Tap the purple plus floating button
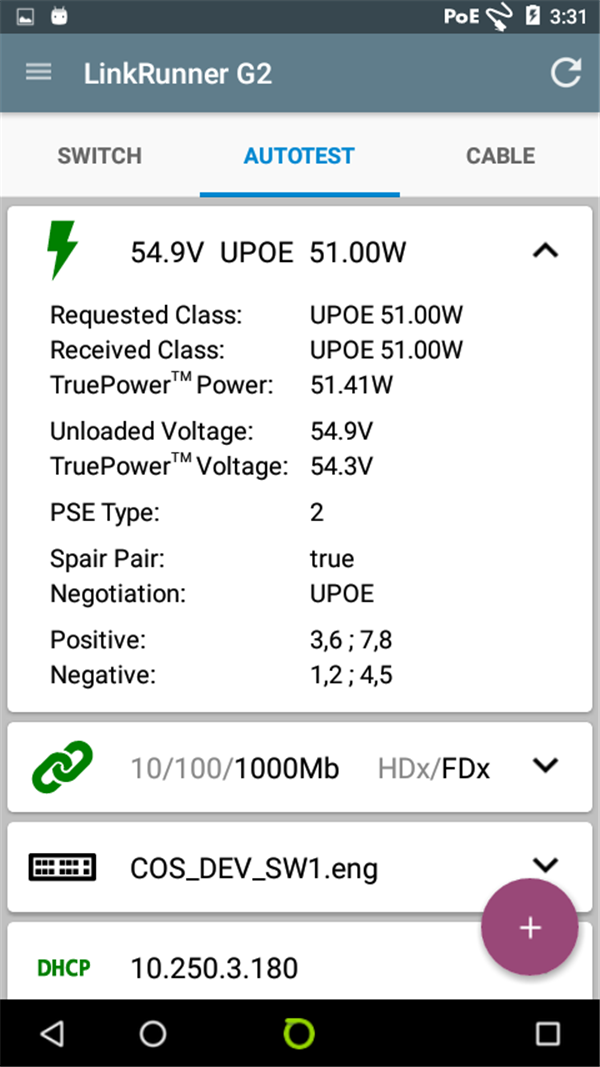The image size is (600, 1067). (x=530, y=928)
